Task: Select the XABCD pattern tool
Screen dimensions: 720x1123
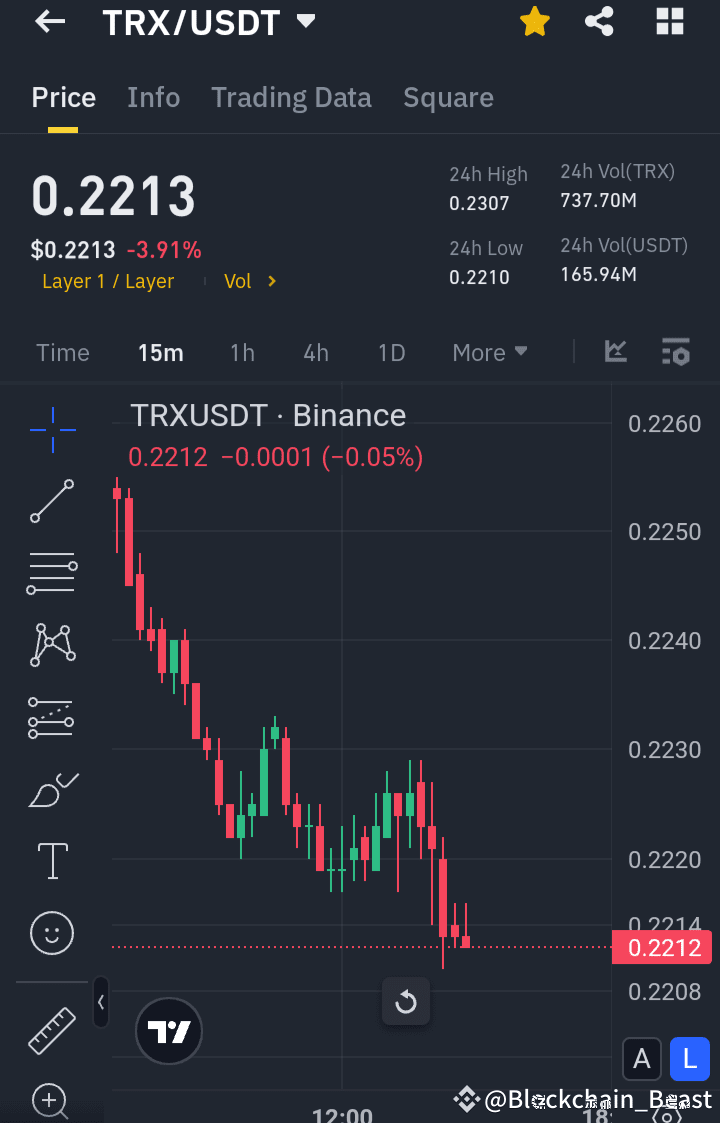Action: click(51, 645)
